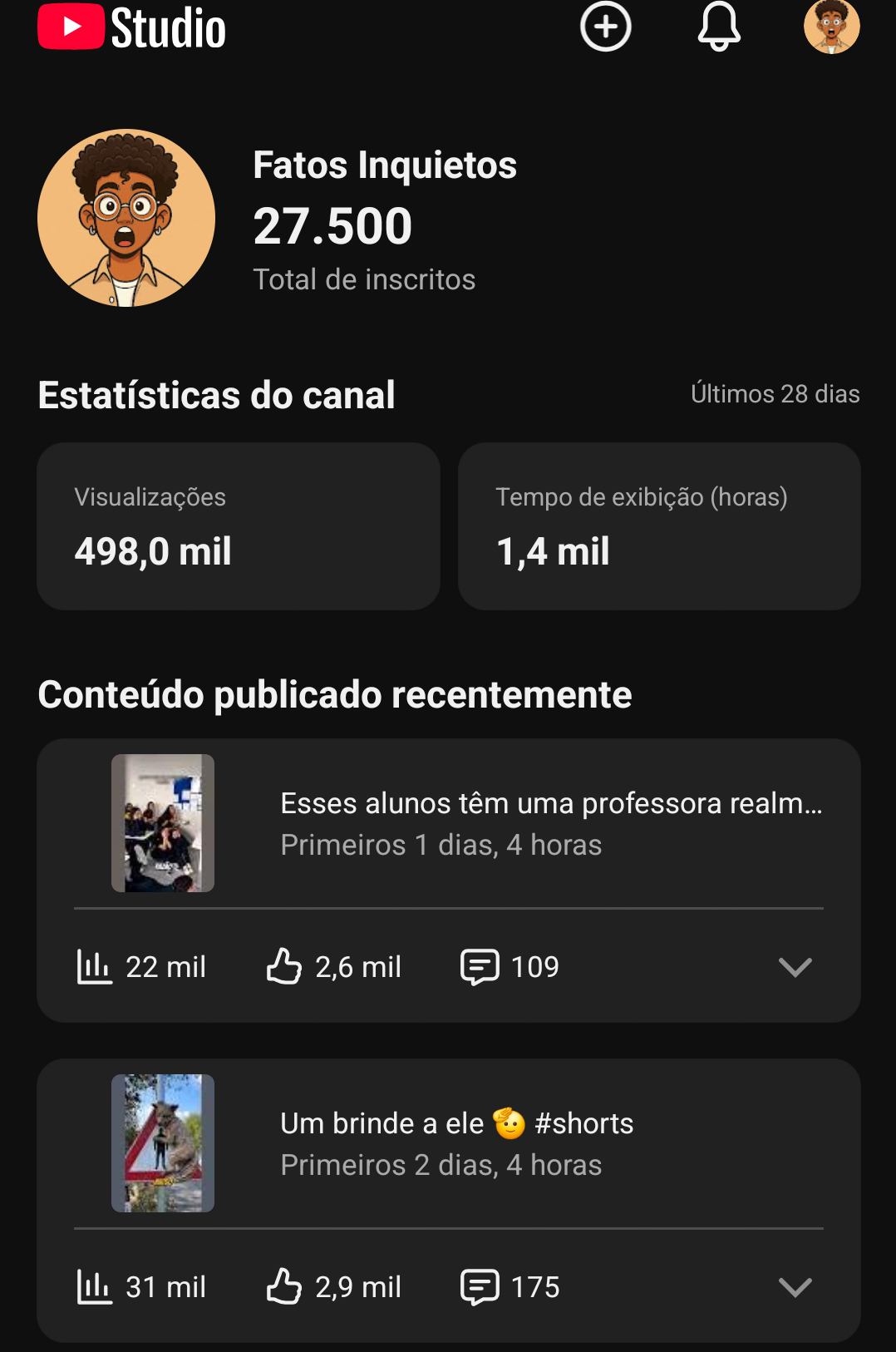Open the thumbnail of the brinde video
896x1352 pixels.
point(163,1142)
